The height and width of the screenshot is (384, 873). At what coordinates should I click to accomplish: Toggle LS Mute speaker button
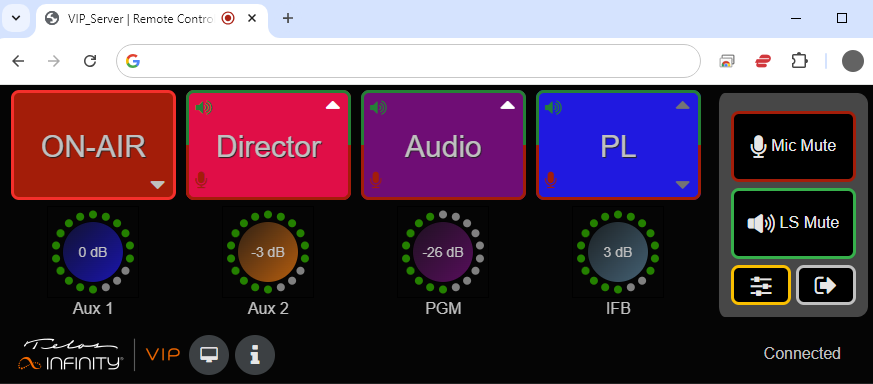click(x=793, y=224)
